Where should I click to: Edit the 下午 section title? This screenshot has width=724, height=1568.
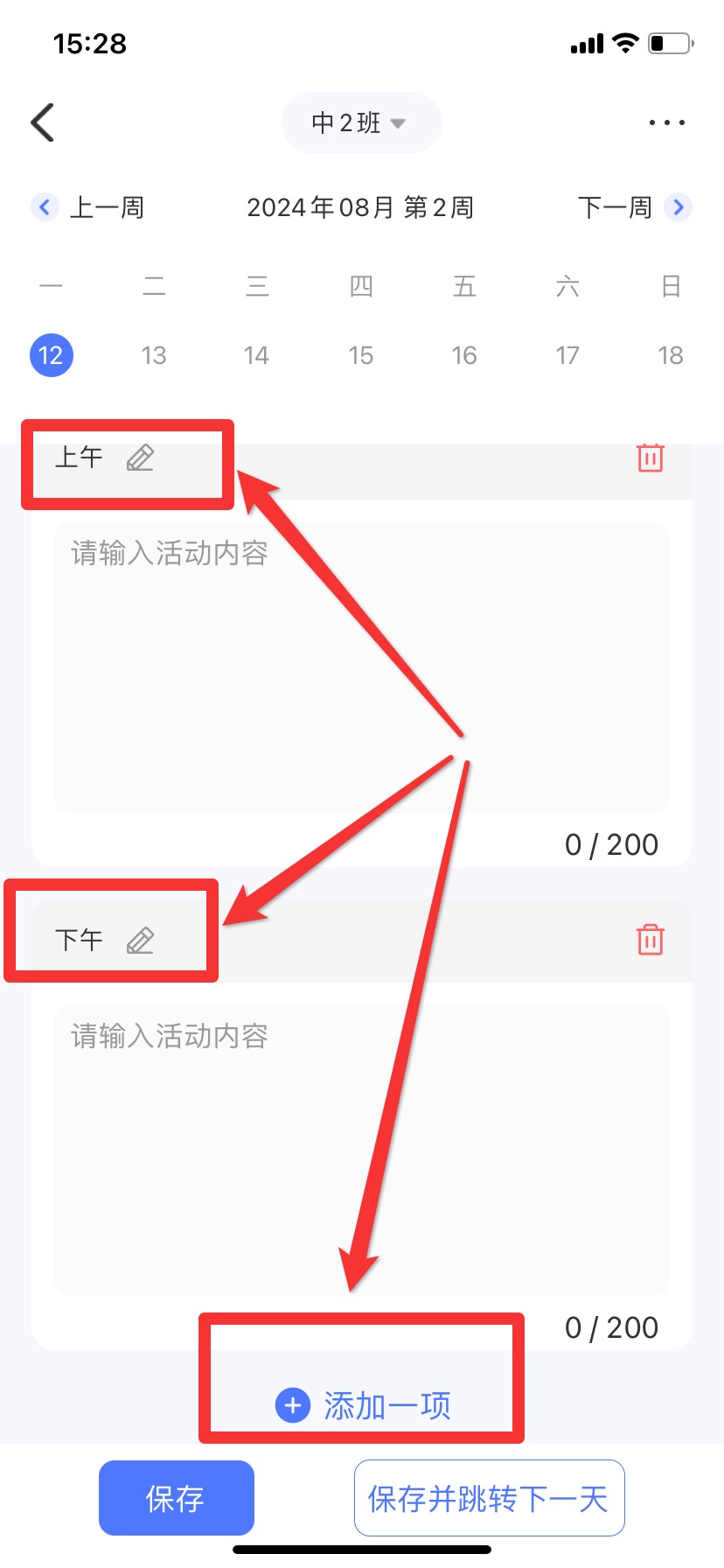140,941
